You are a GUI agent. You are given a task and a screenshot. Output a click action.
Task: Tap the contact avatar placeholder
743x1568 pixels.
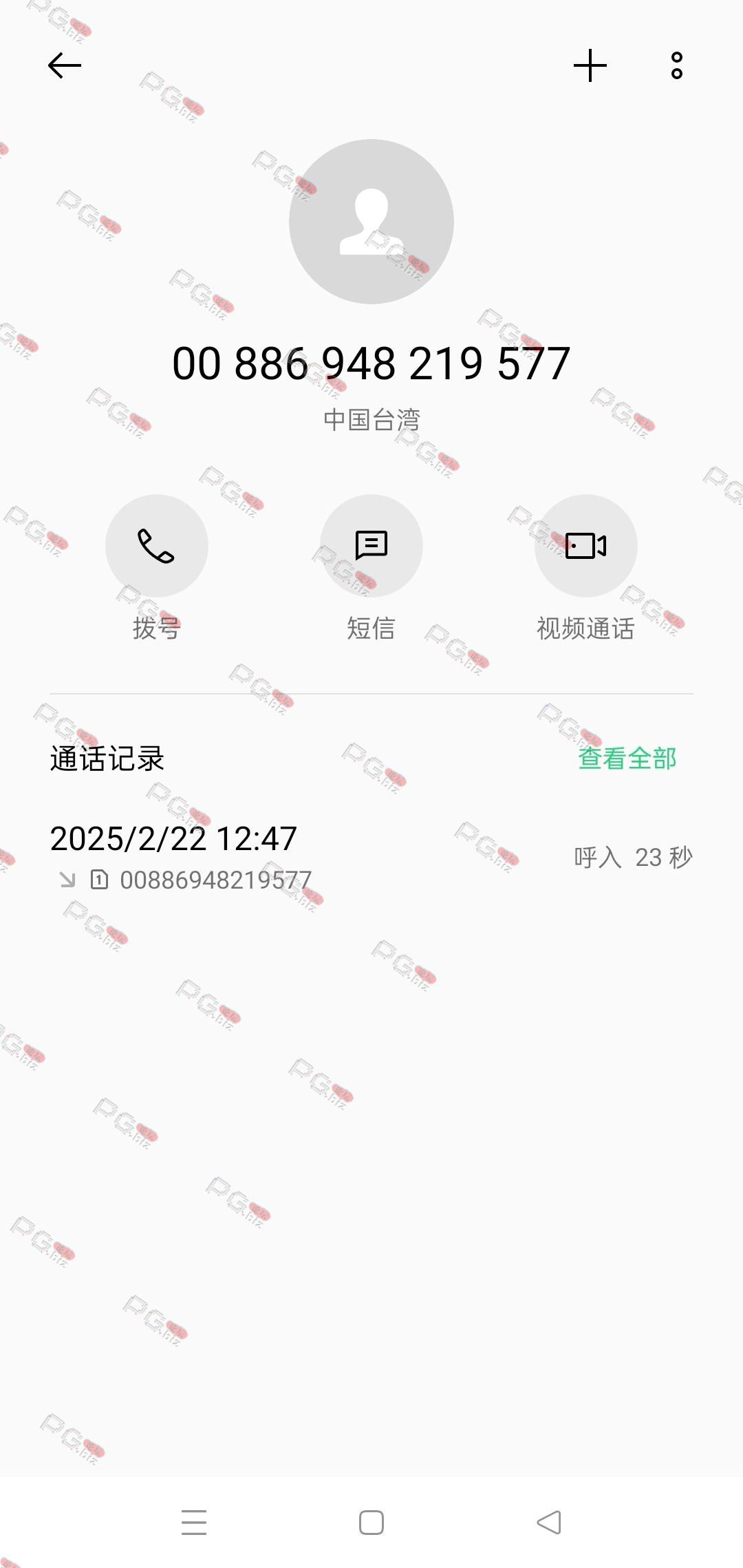click(371, 222)
